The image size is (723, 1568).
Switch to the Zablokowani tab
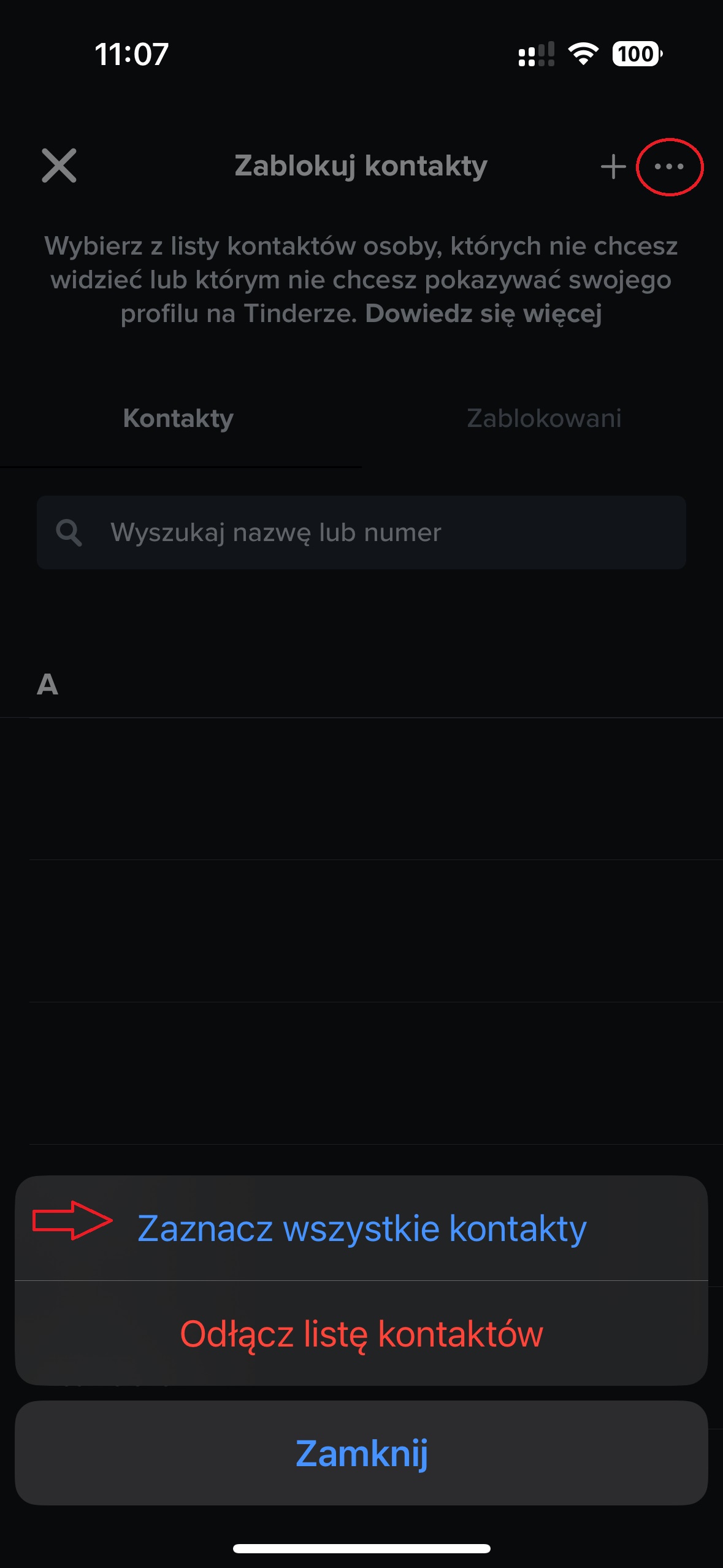[544, 418]
